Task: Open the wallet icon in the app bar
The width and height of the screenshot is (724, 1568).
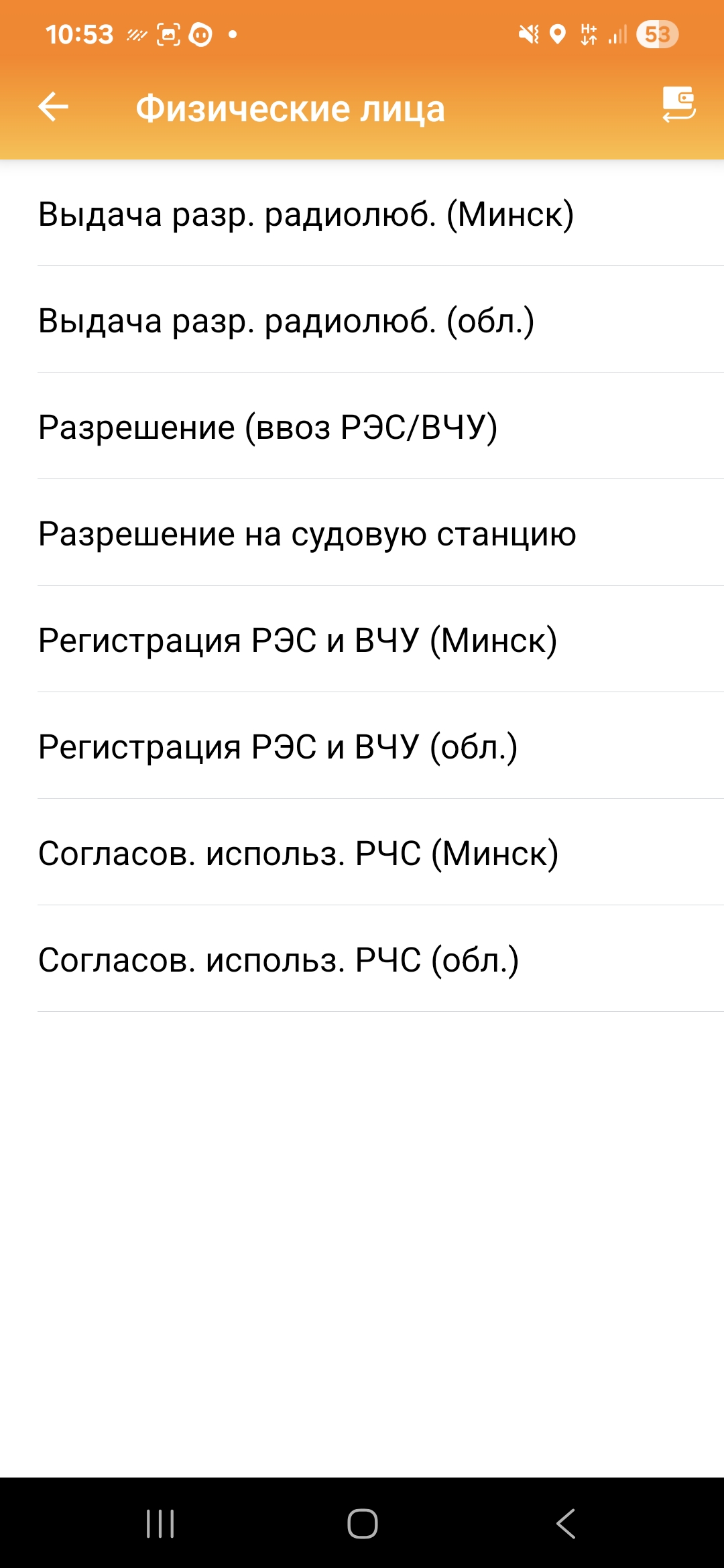Action: pyautogui.click(x=678, y=105)
